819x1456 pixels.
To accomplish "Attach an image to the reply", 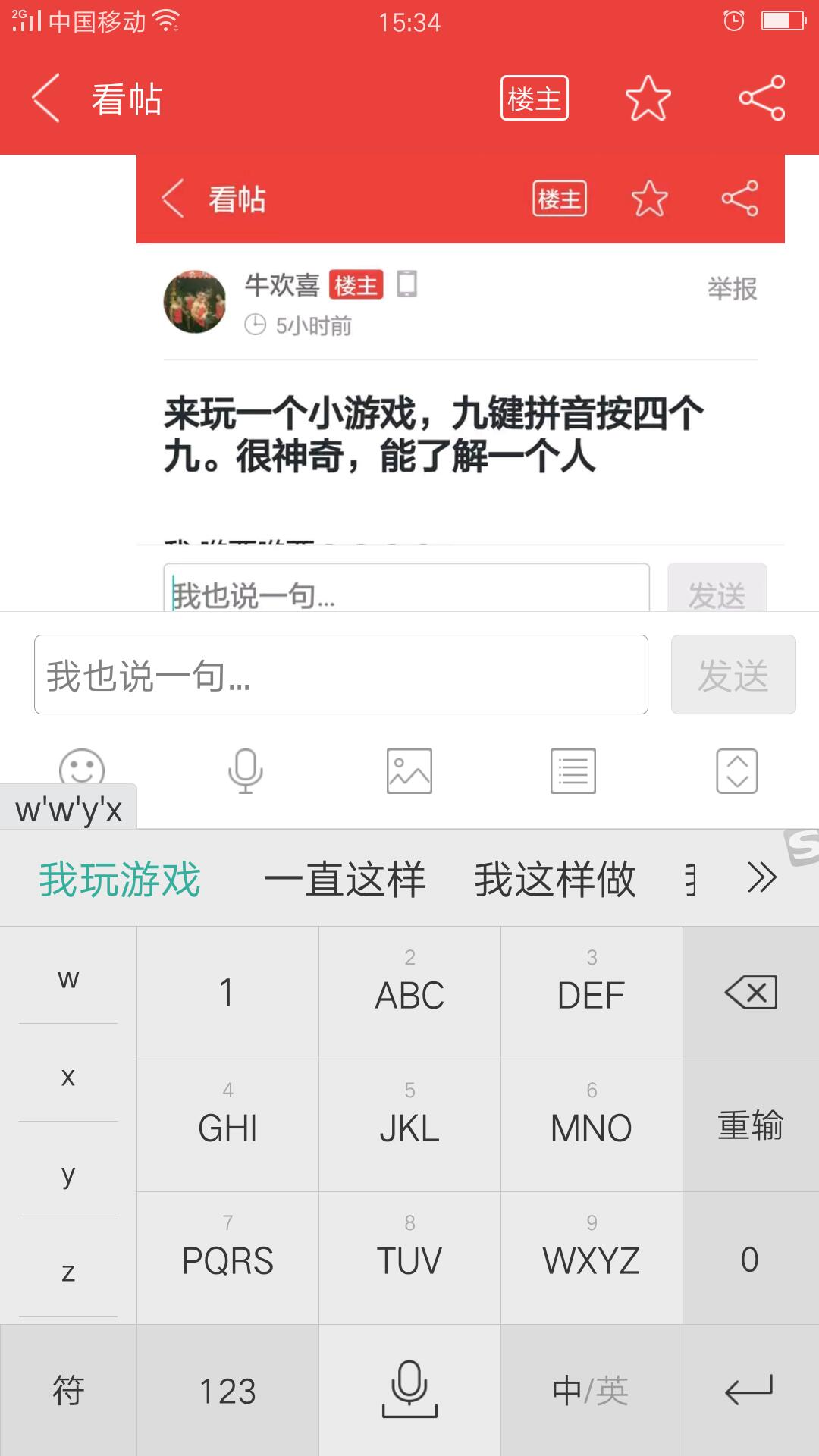I will click(x=409, y=771).
